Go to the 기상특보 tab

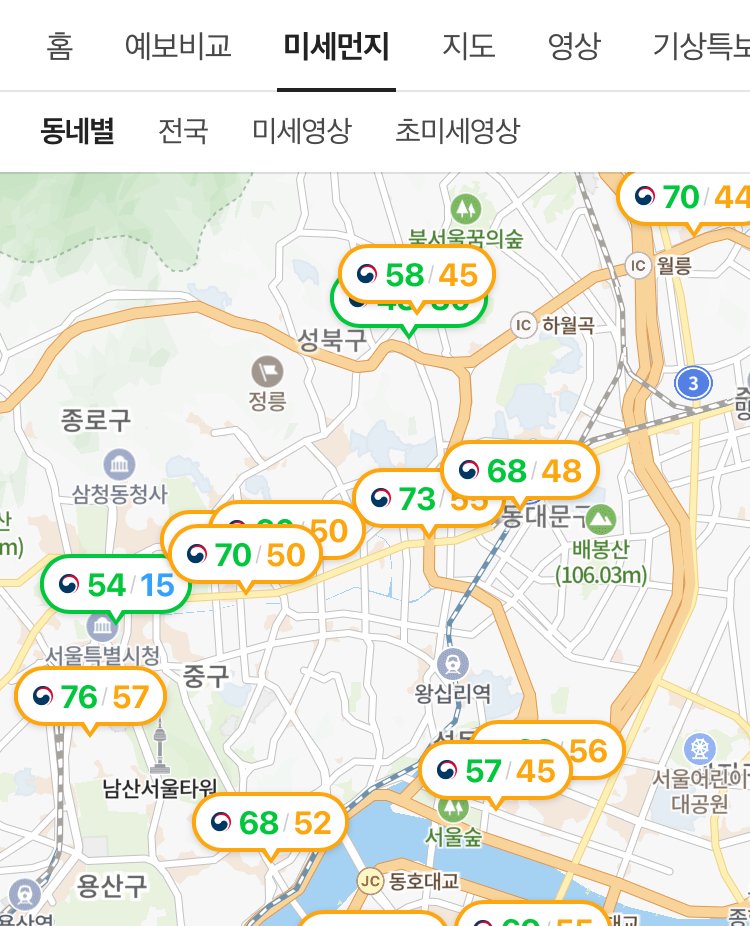(700, 46)
